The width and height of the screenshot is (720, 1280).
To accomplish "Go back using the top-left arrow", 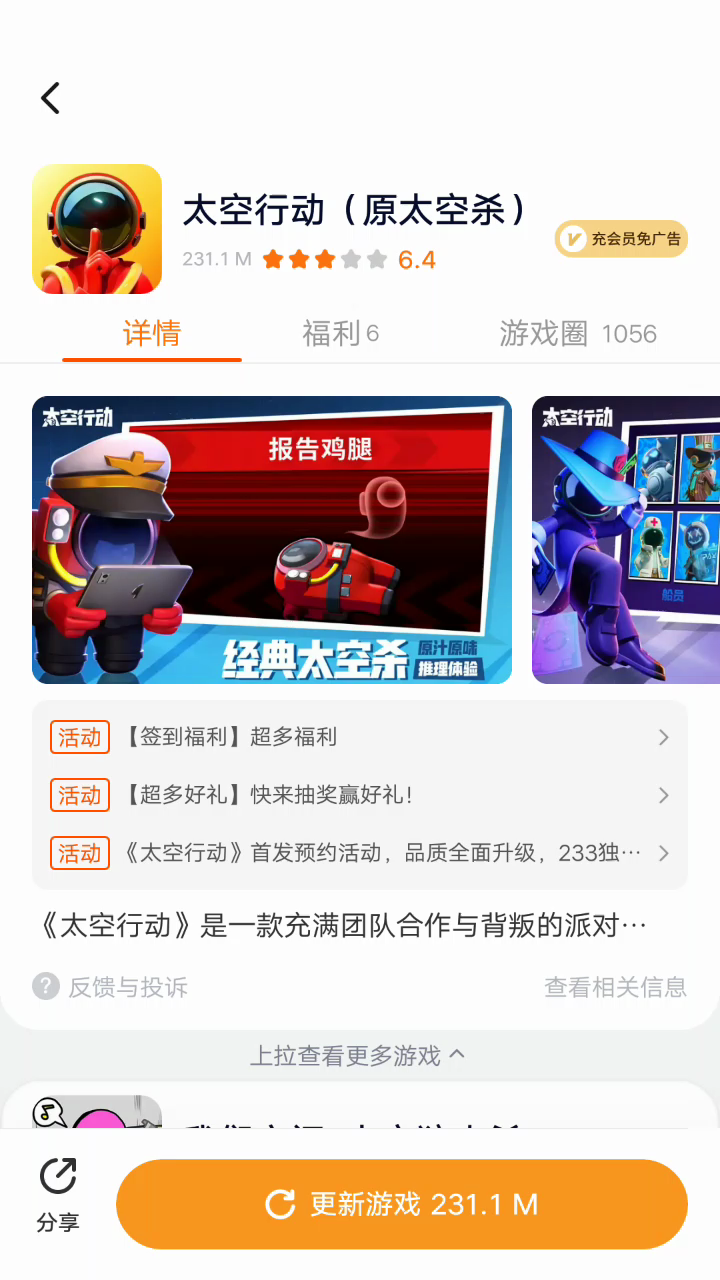I will click(x=51, y=98).
